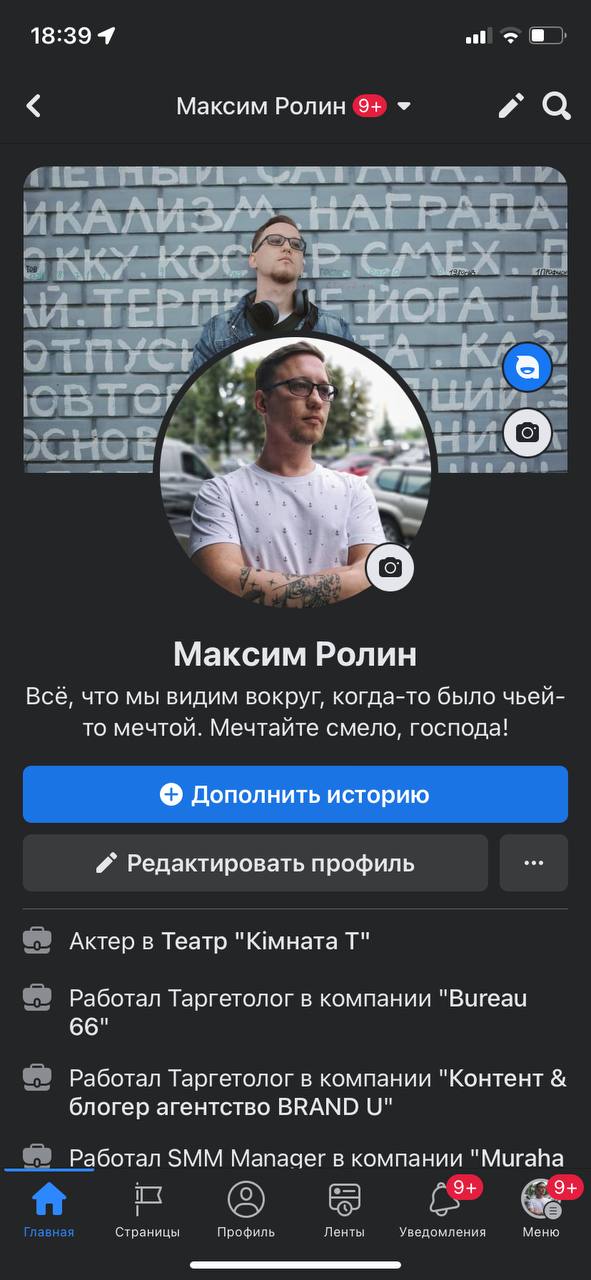Tap Редактировать профиль button
The width and height of the screenshot is (591, 1280).
click(255, 863)
